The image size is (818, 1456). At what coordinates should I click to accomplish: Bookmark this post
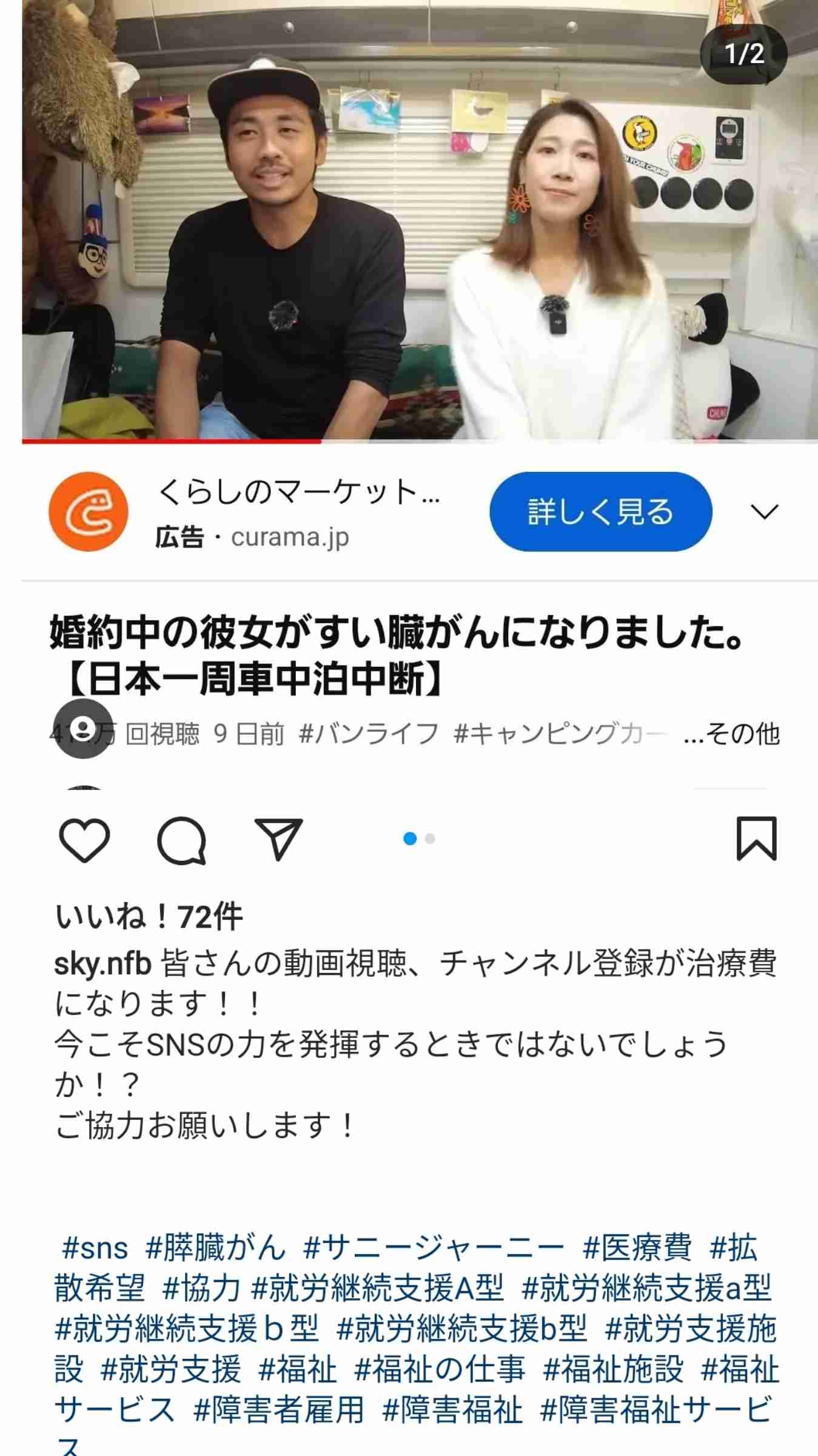756,839
